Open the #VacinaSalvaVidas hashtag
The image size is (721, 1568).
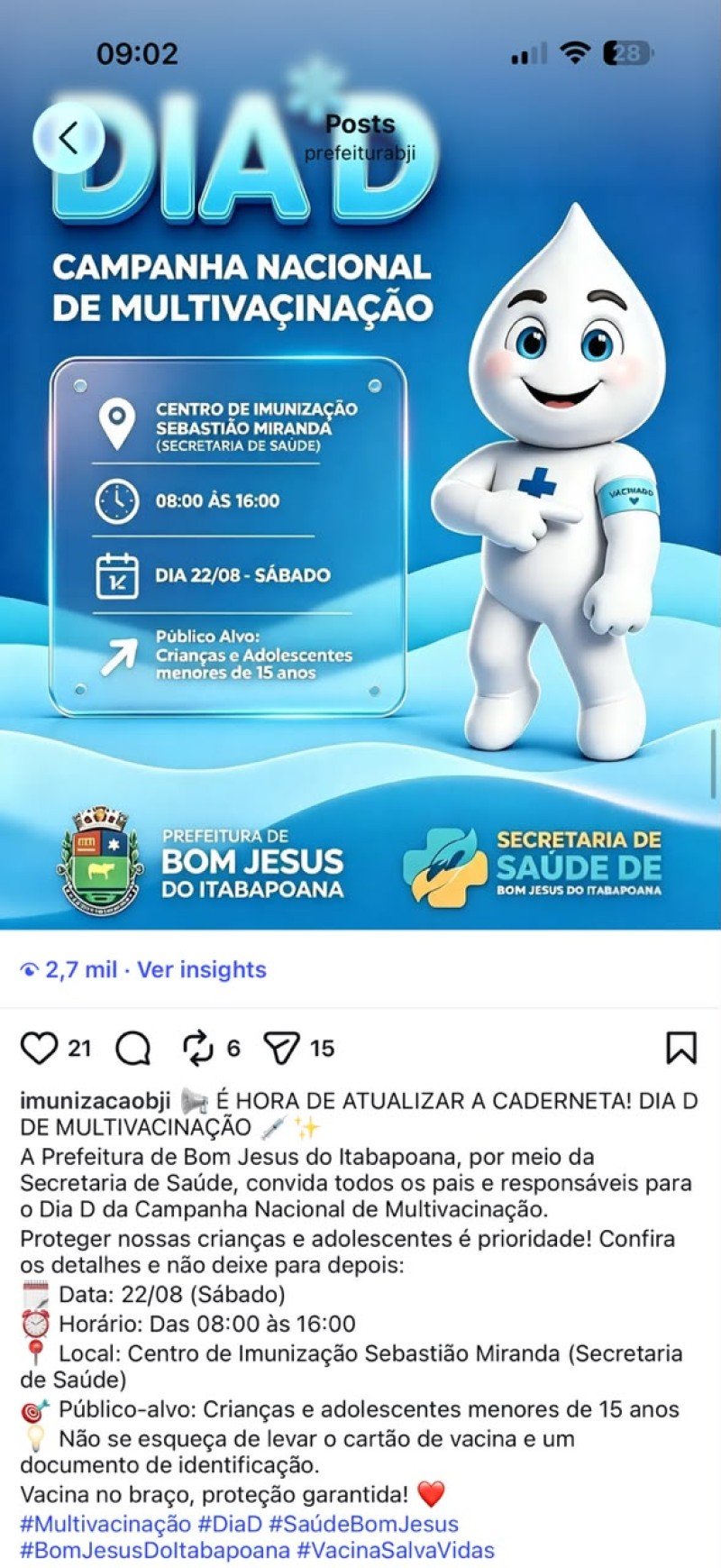point(396,1551)
